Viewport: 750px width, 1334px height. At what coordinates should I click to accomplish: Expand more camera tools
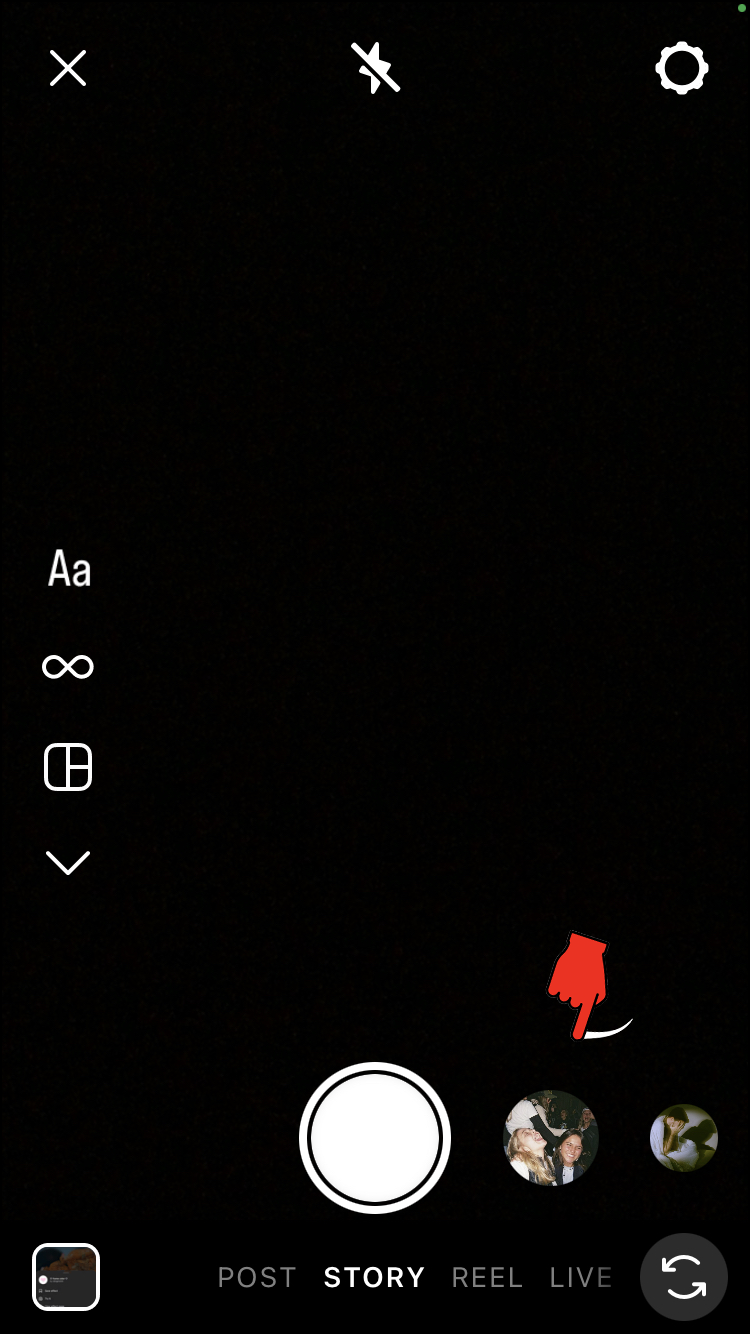[x=68, y=862]
